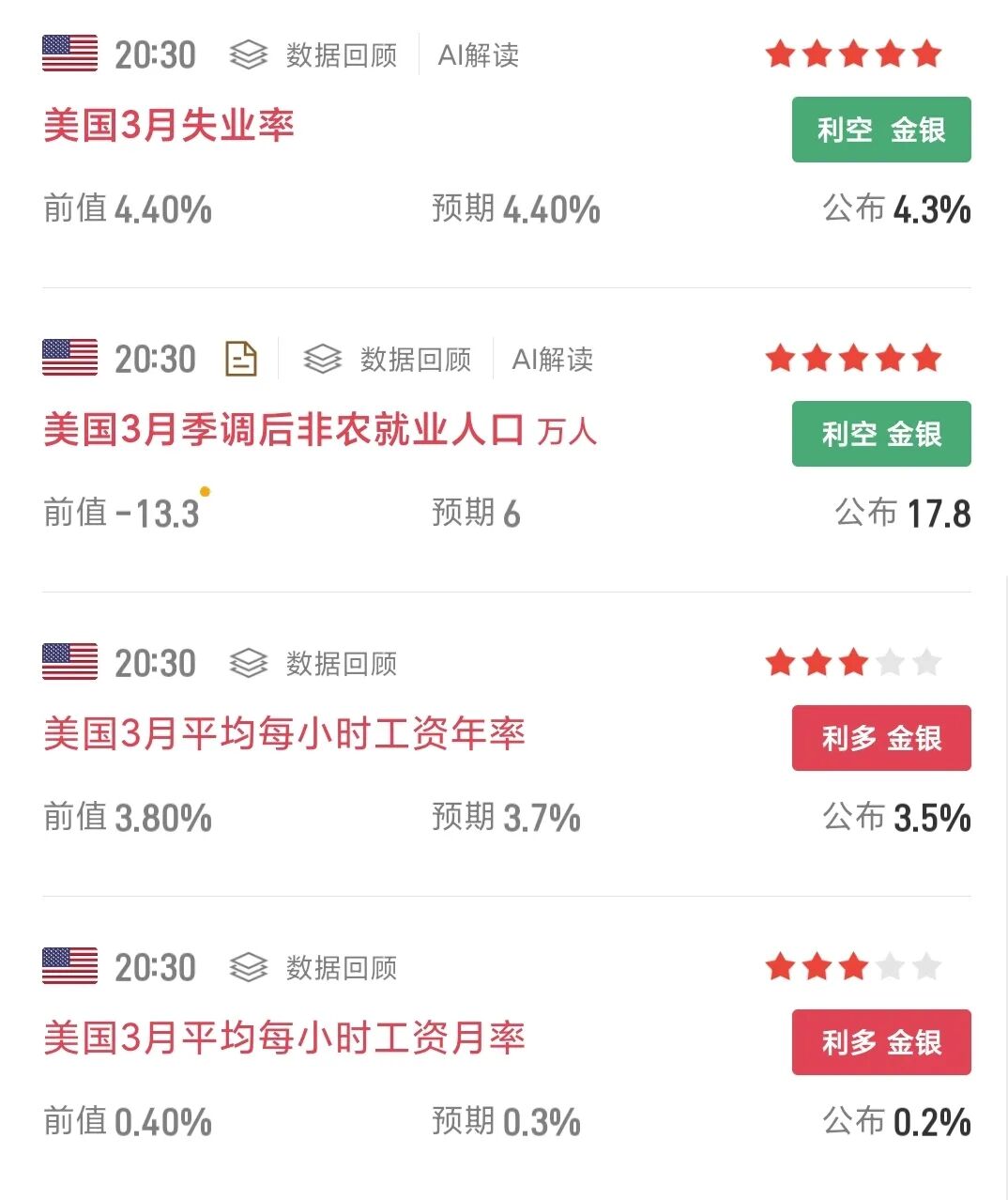
Task: Open the 美国3月季调后非农就业人口 indicator details
Action: pos(283,431)
